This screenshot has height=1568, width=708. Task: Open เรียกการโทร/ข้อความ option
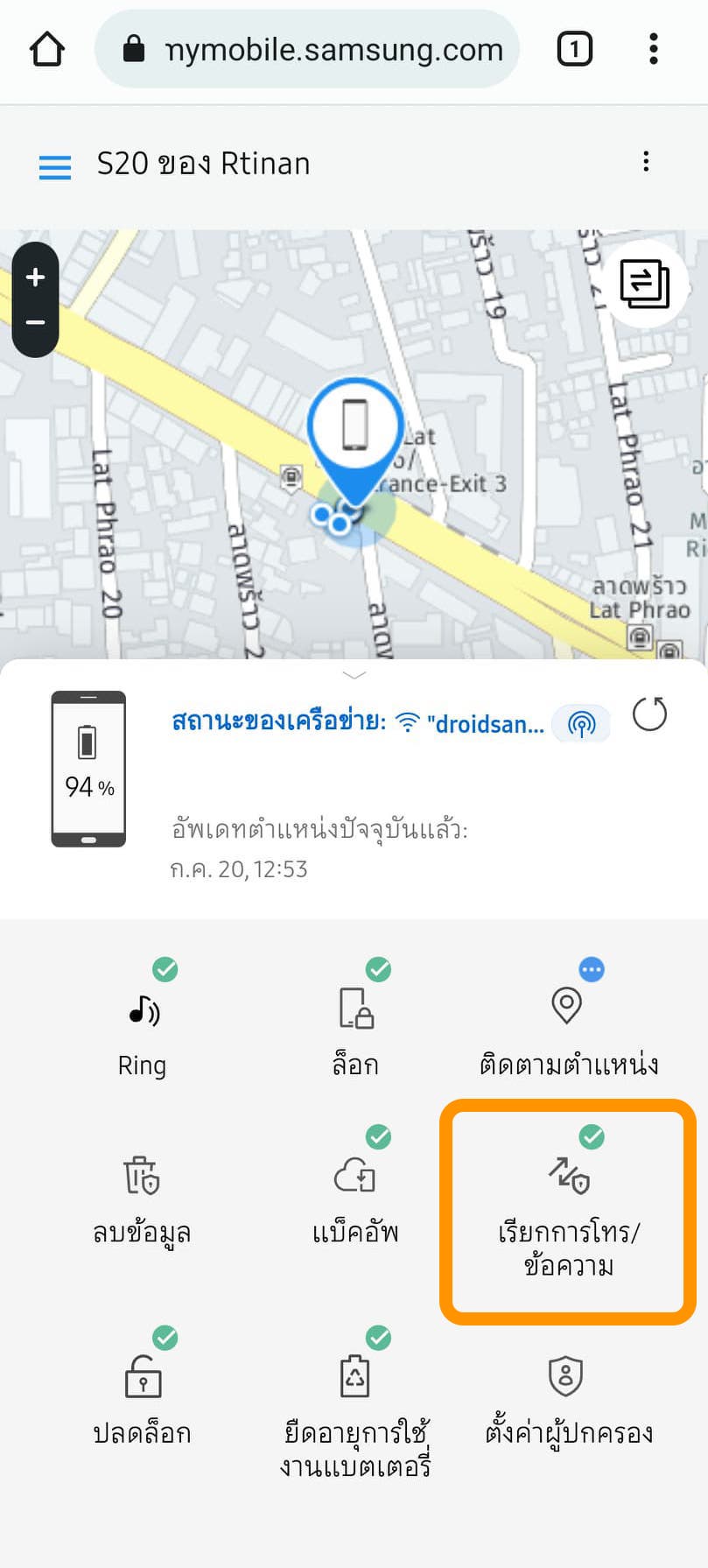tap(568, 1213)
